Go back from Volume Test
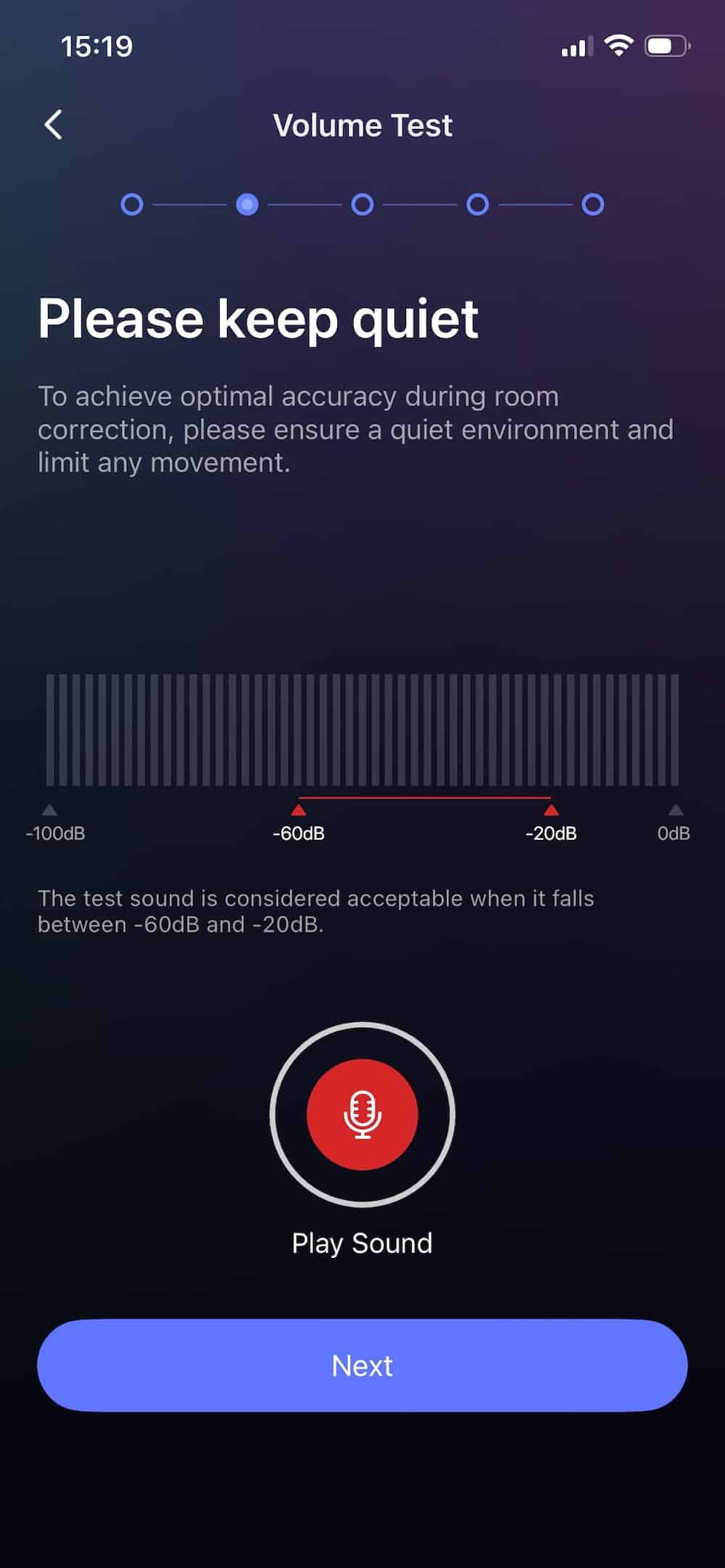Viewport: 725px width, 1568px height. tap(53, 125)
